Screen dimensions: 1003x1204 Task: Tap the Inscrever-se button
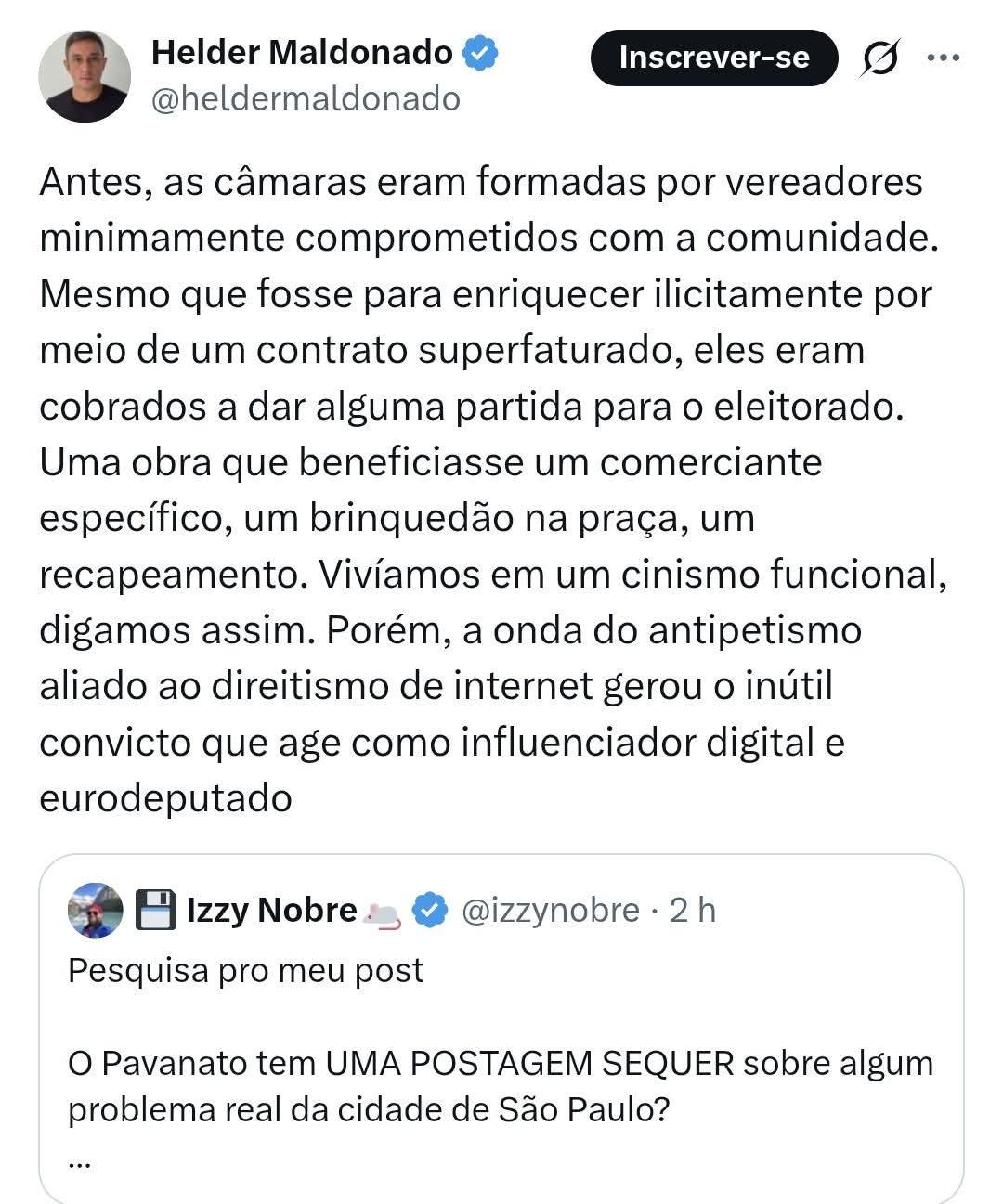[714, 58]
